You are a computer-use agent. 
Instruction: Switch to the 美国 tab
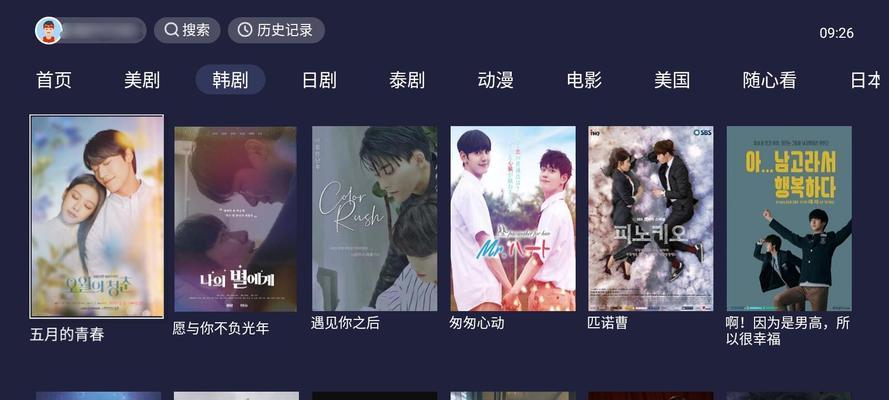click(672, 80)
